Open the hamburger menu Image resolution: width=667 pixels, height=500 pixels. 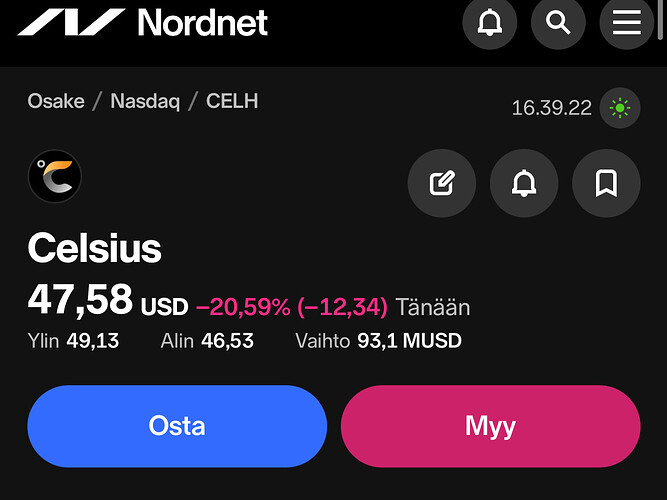pyautogui.click(x=626, y=22)
